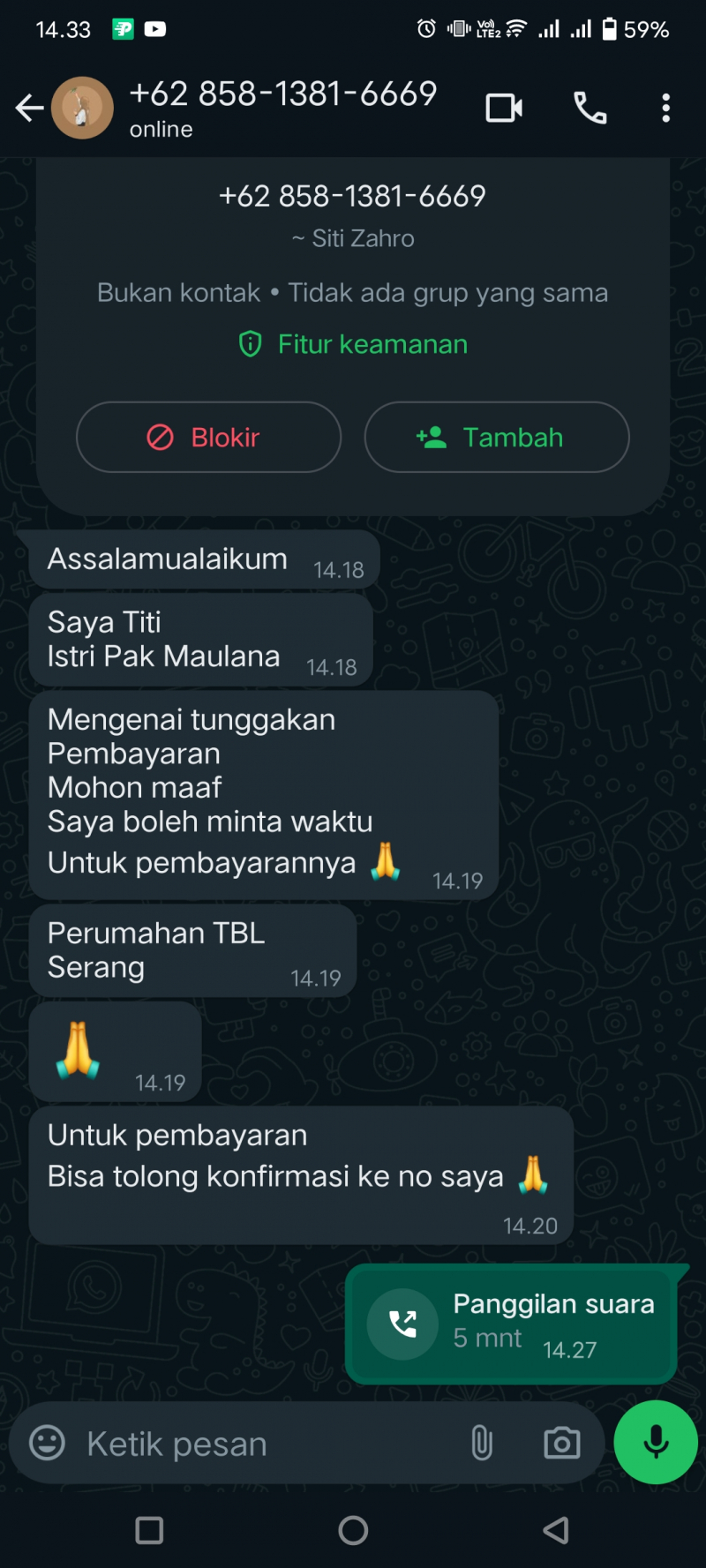Open the attachment paperclip

(482, 1444)
